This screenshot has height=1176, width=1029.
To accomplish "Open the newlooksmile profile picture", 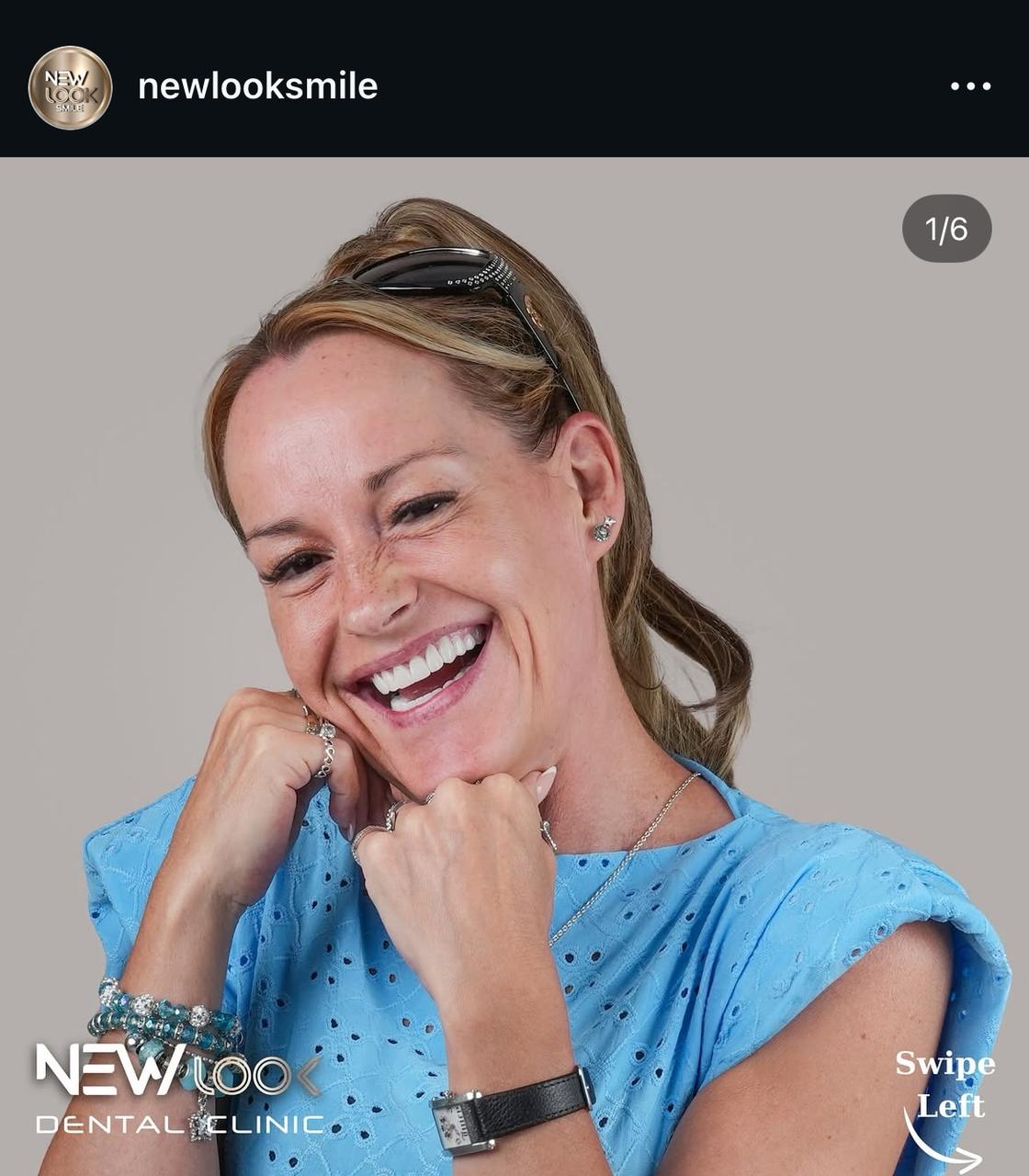I will 71,87.
